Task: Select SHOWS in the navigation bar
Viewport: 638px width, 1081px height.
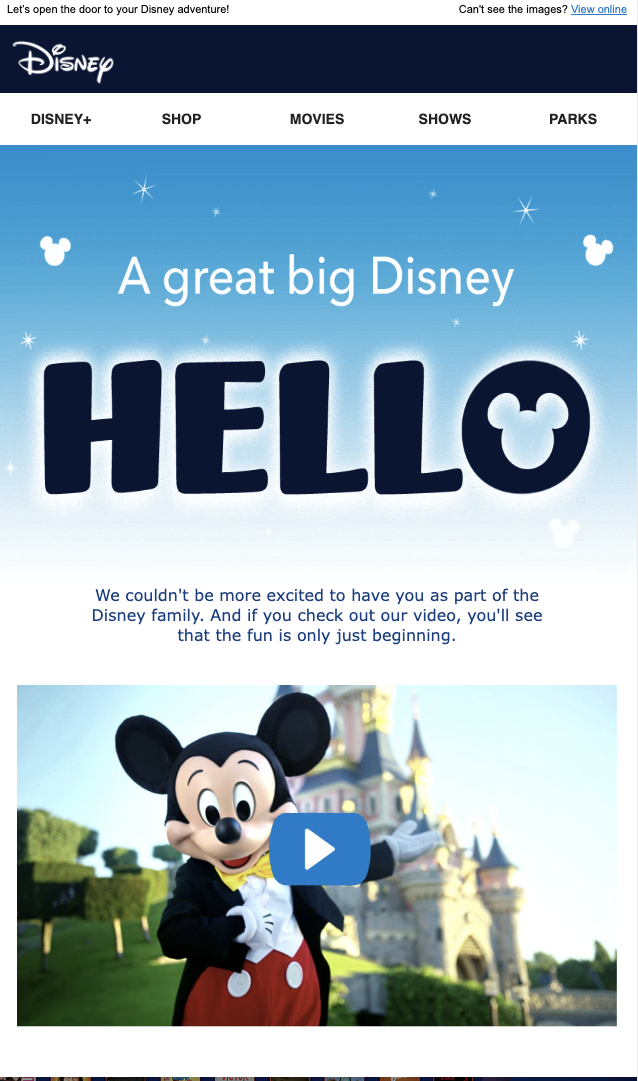Action: pyautogui.click(x=445, y=119)
